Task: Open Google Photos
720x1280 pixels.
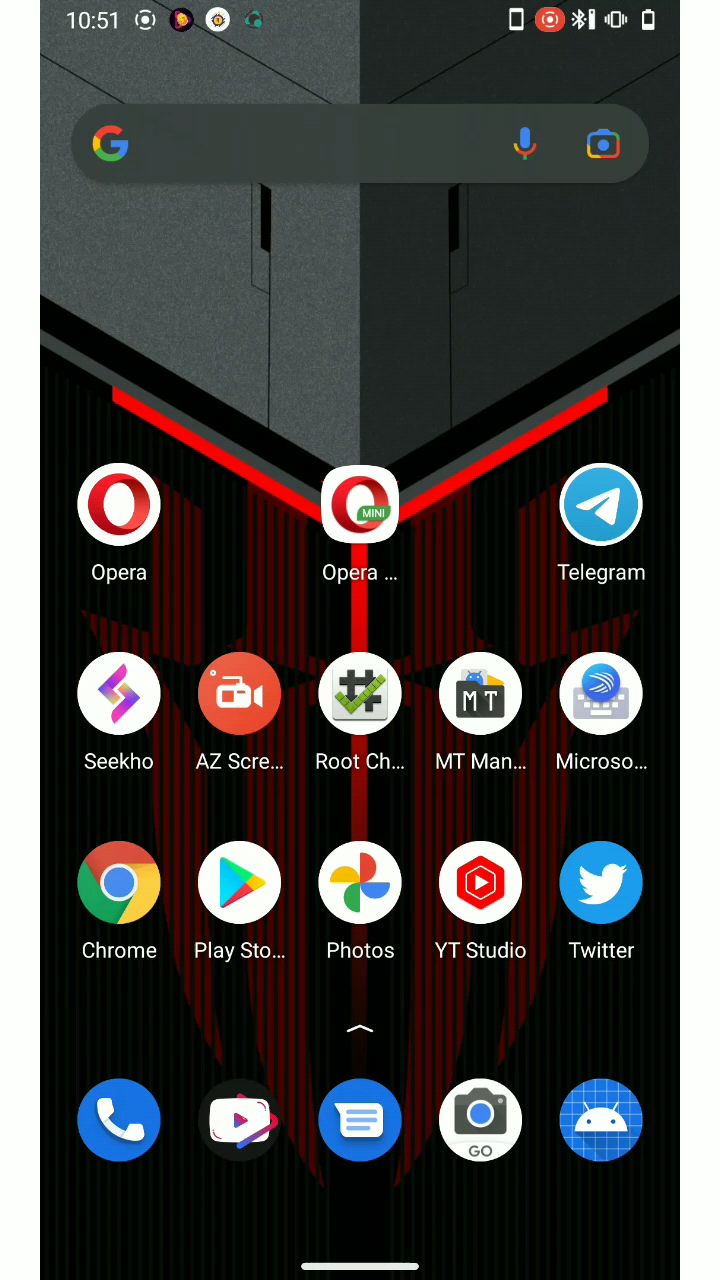Action: pos(360,883)
